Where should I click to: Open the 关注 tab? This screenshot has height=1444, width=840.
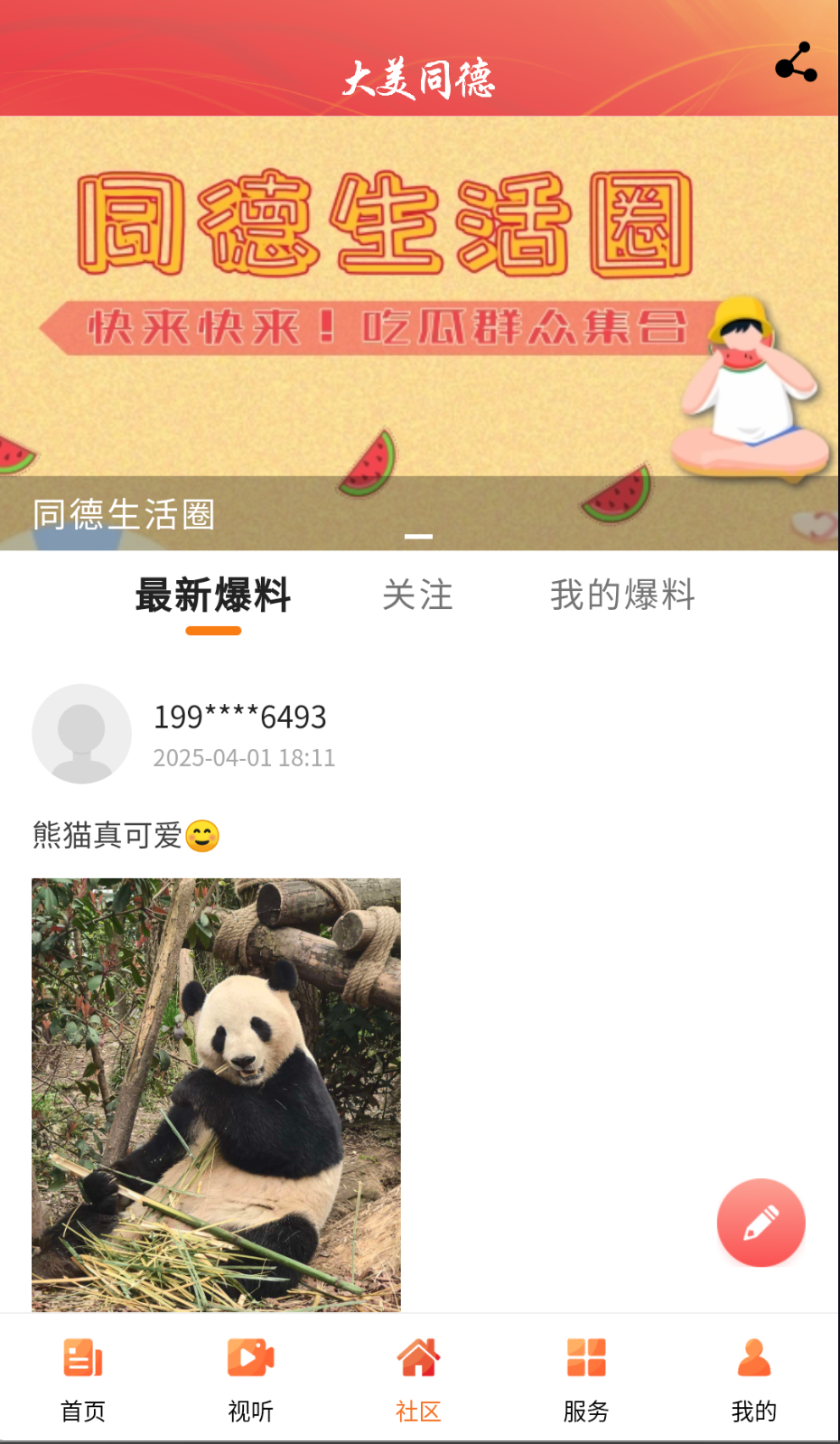(418, 595)
